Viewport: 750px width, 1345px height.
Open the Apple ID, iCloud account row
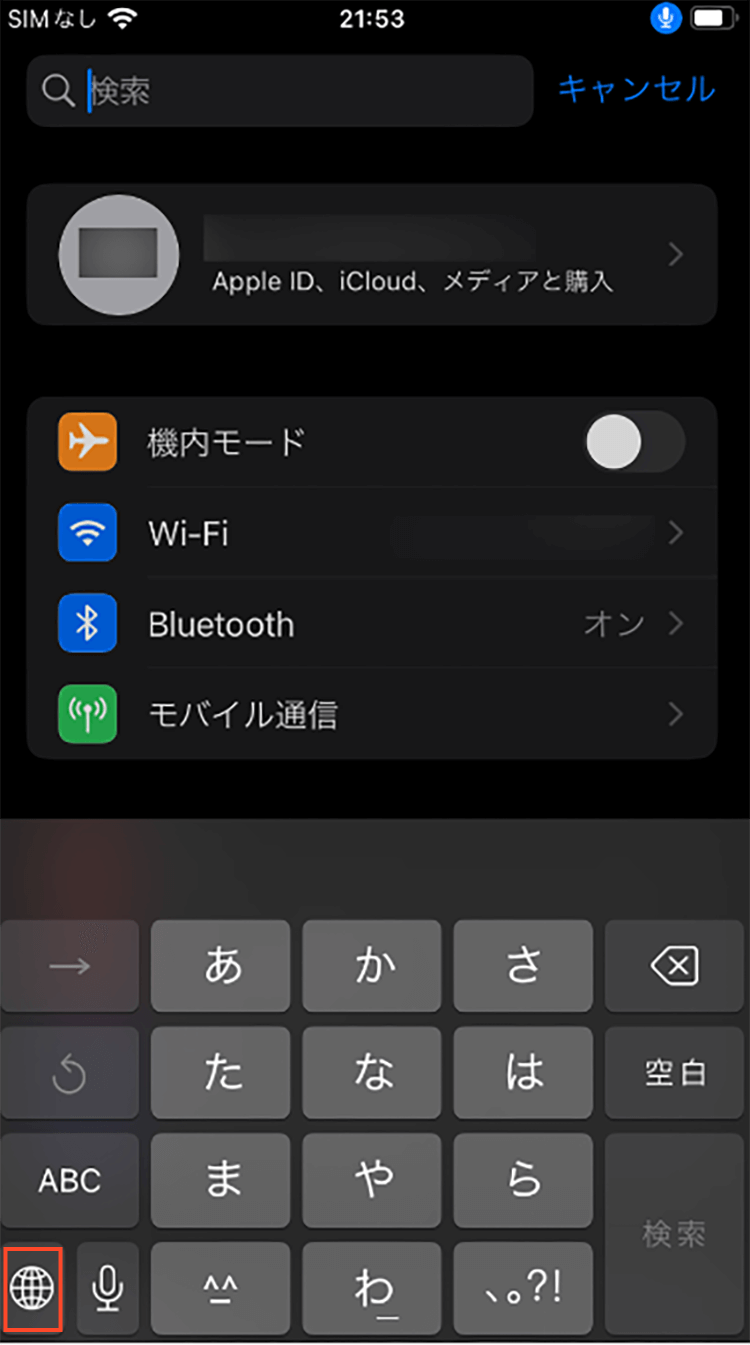coord(372,255)
